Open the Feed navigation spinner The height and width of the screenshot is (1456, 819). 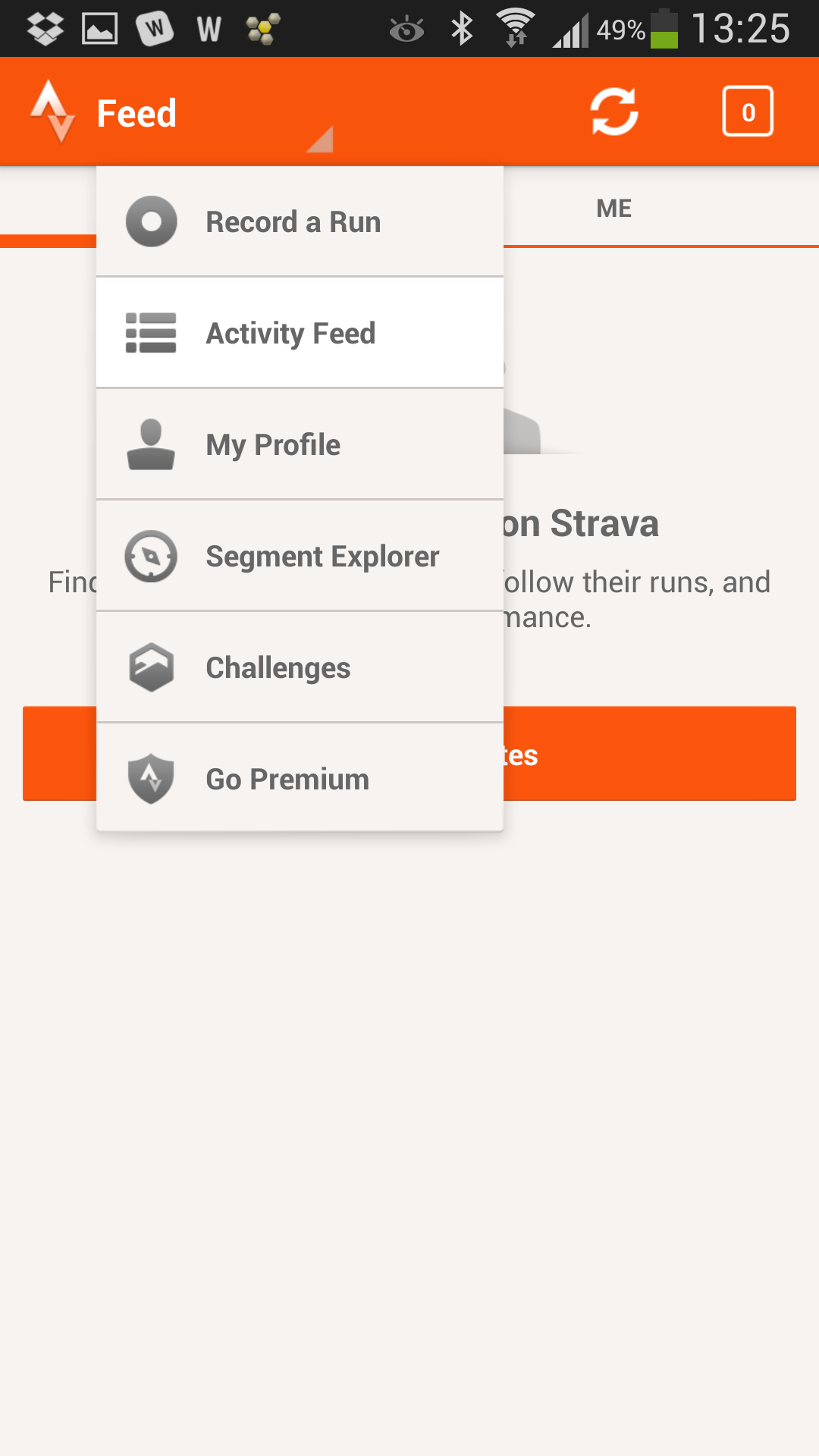point(136,111)
